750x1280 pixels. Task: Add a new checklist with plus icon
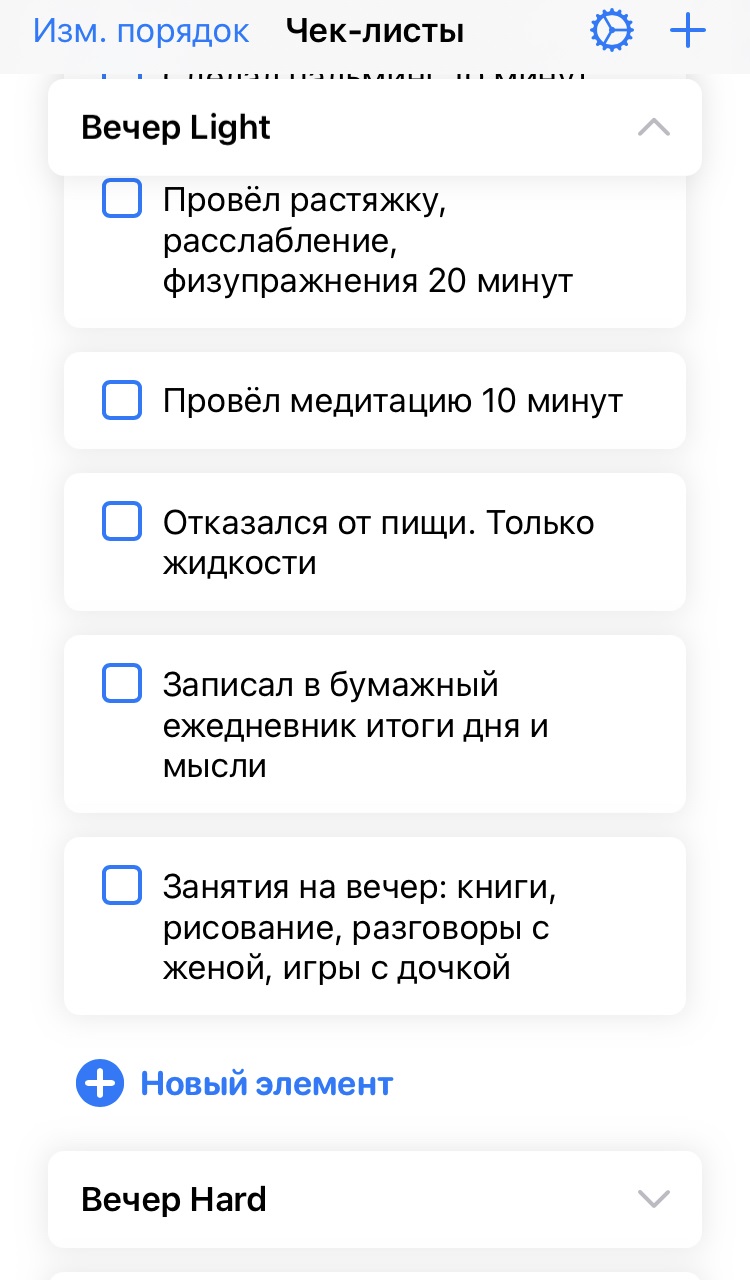point(688,32)
